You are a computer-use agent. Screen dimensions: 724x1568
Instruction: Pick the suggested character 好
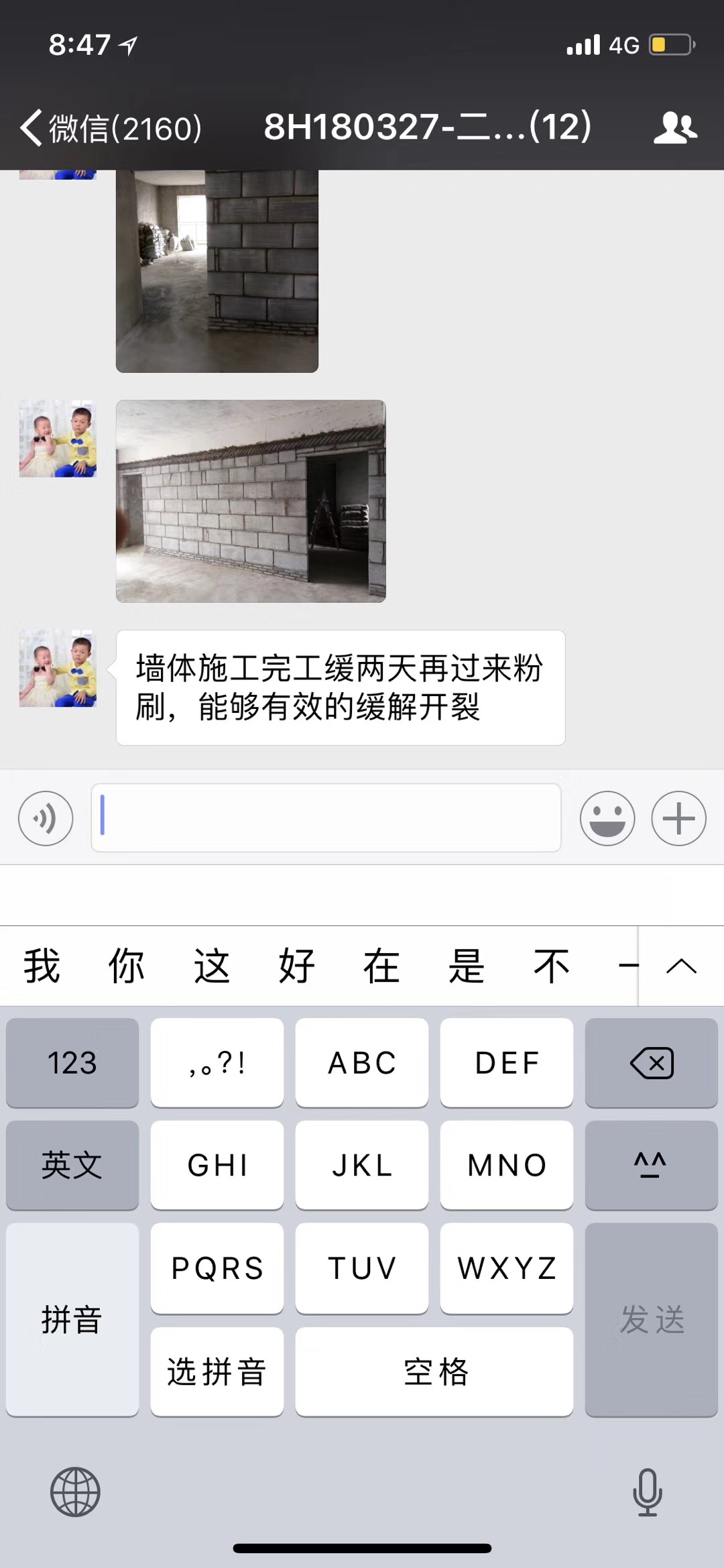(x=296, y=966)
